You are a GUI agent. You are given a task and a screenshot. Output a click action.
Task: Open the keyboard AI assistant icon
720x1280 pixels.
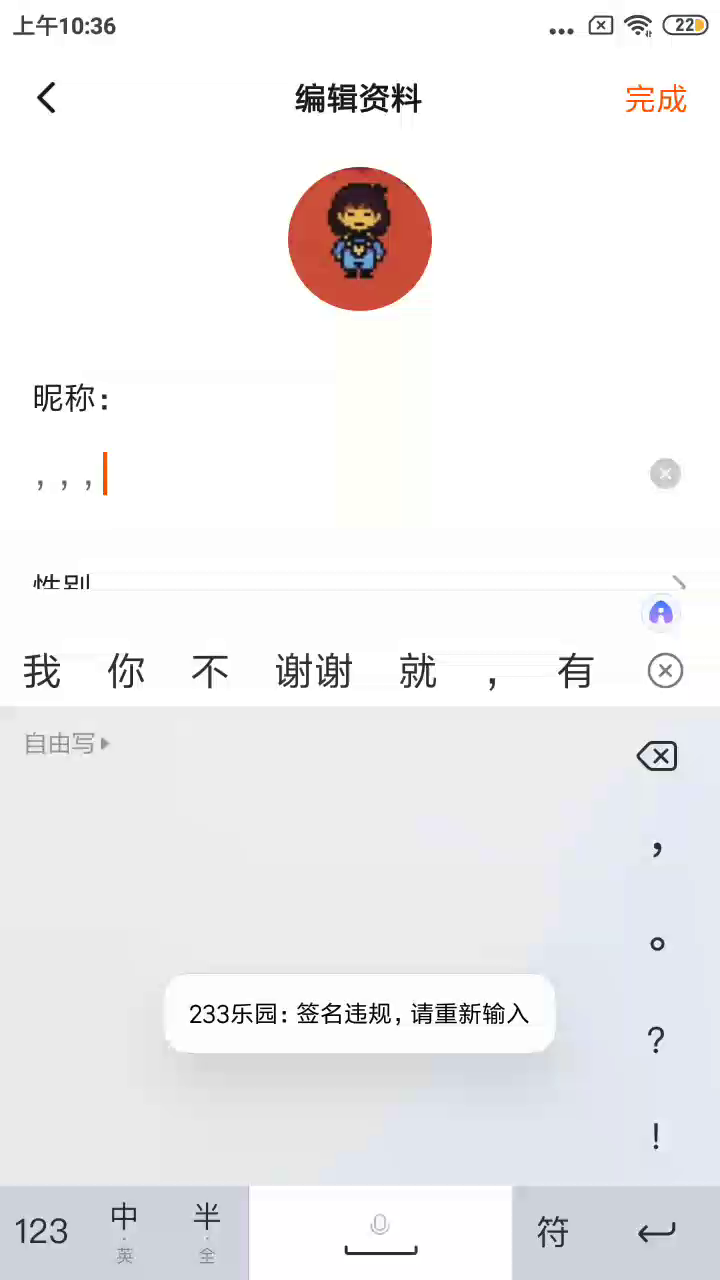(661, 613)
